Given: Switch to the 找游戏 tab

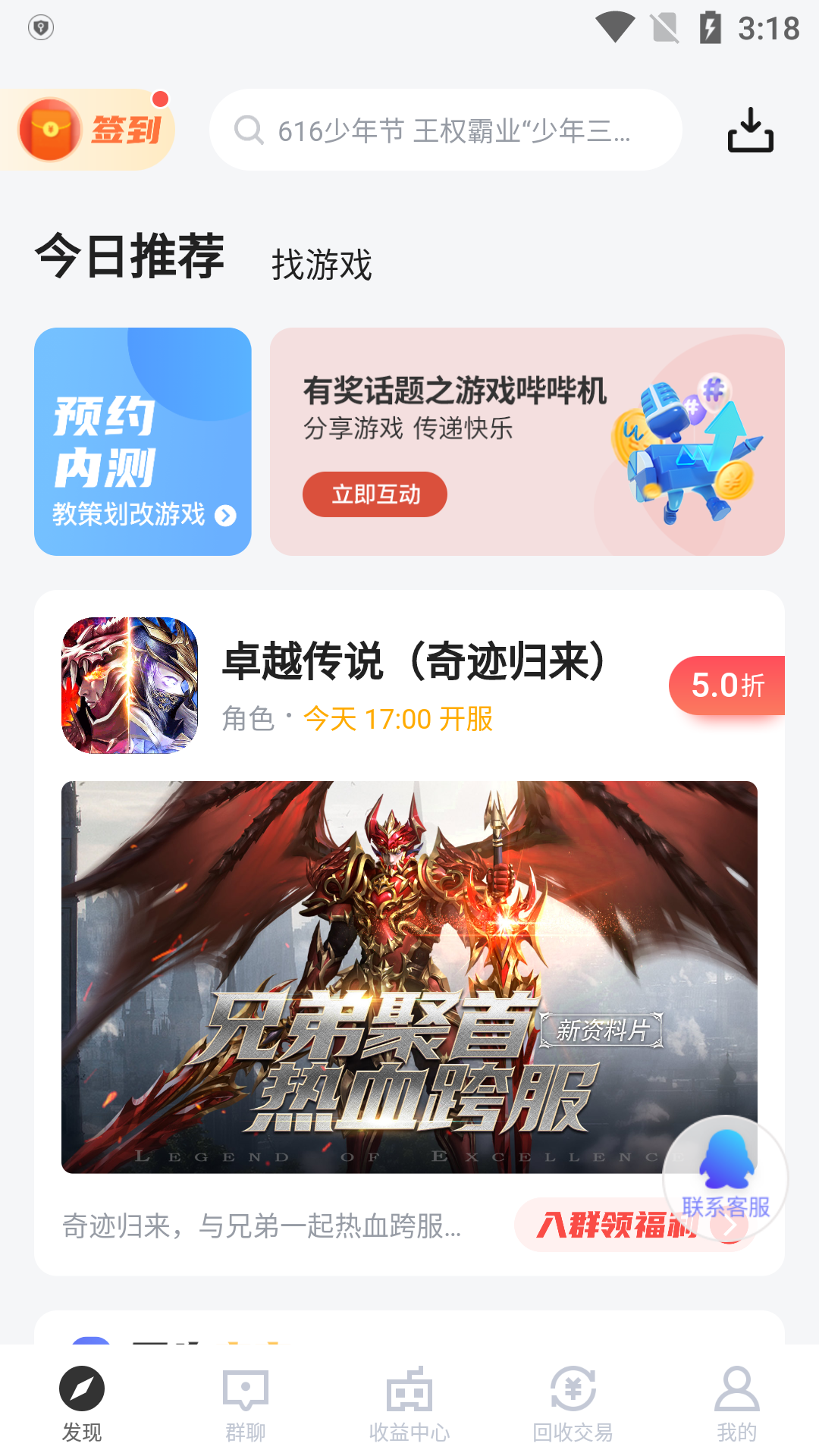Looking at the screenshot, I should tap(322, 265).
